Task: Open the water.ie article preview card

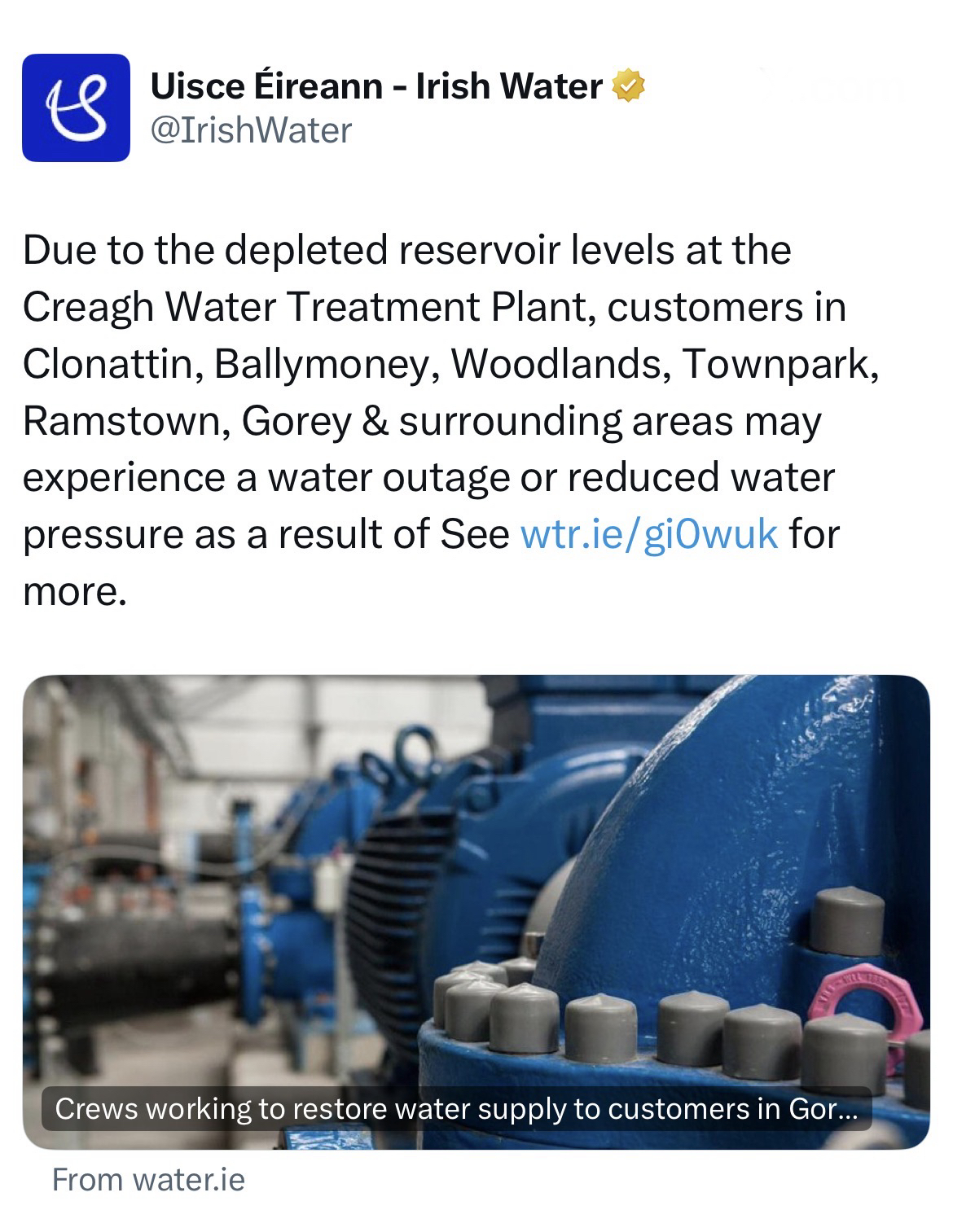Action: click(x=476, y=912)
